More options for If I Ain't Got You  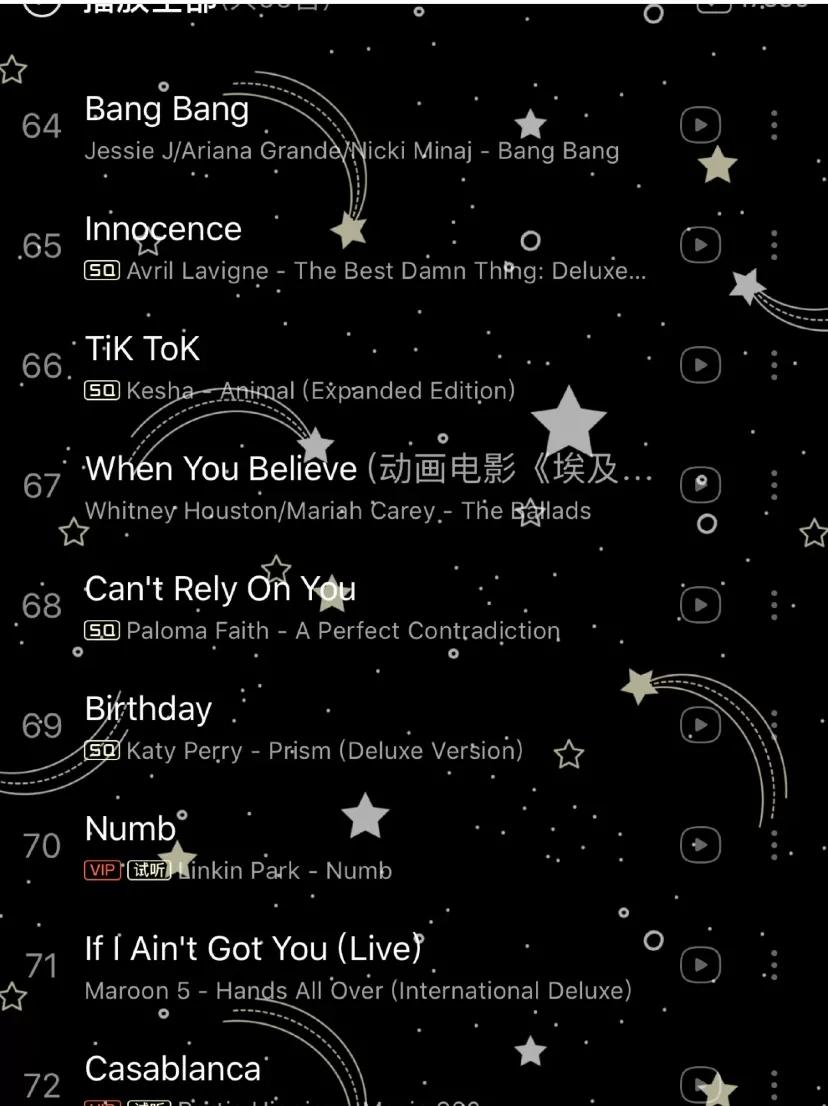pos(774,965)
